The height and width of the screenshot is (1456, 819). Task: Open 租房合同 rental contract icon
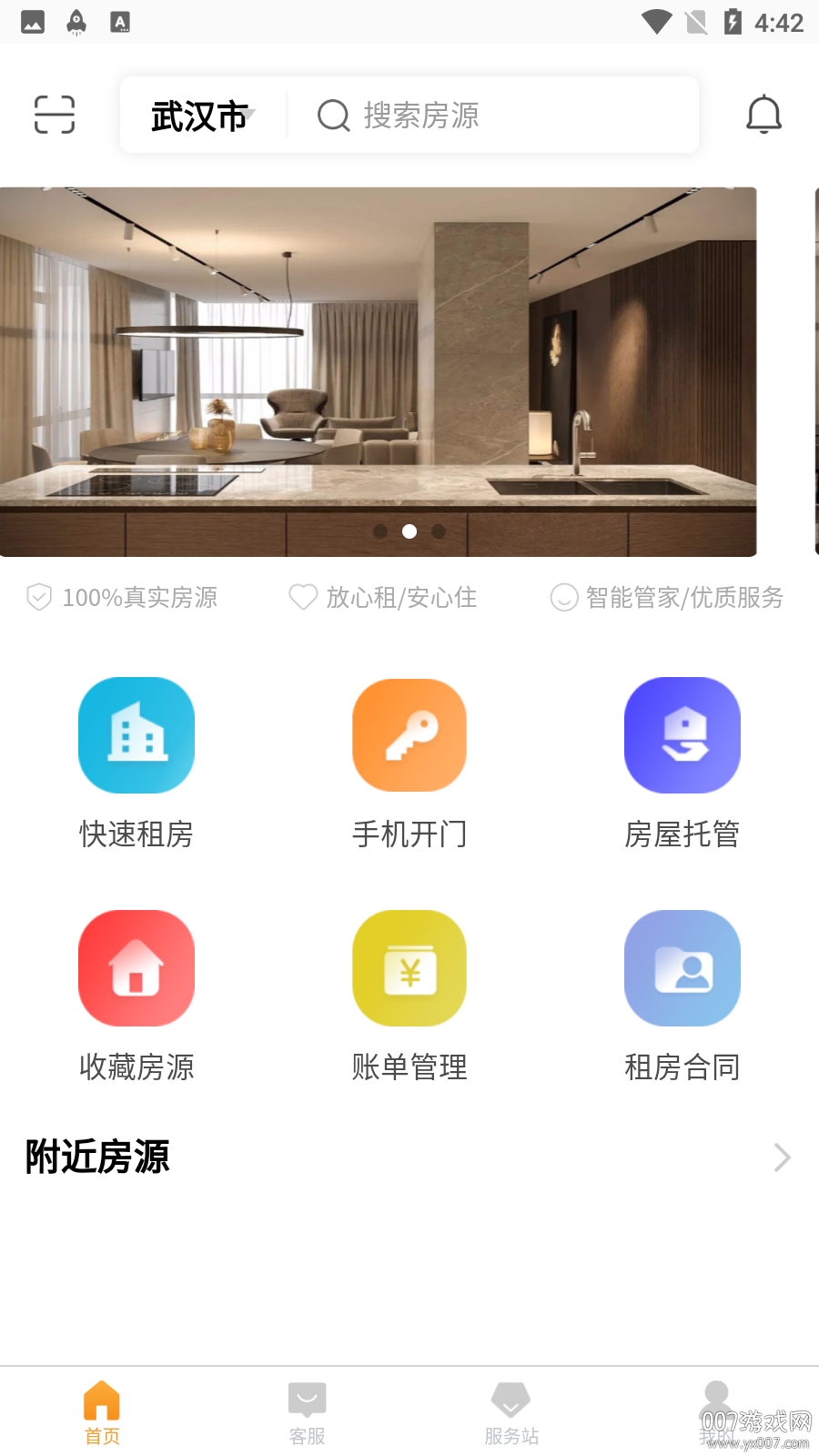coord(682,967)
